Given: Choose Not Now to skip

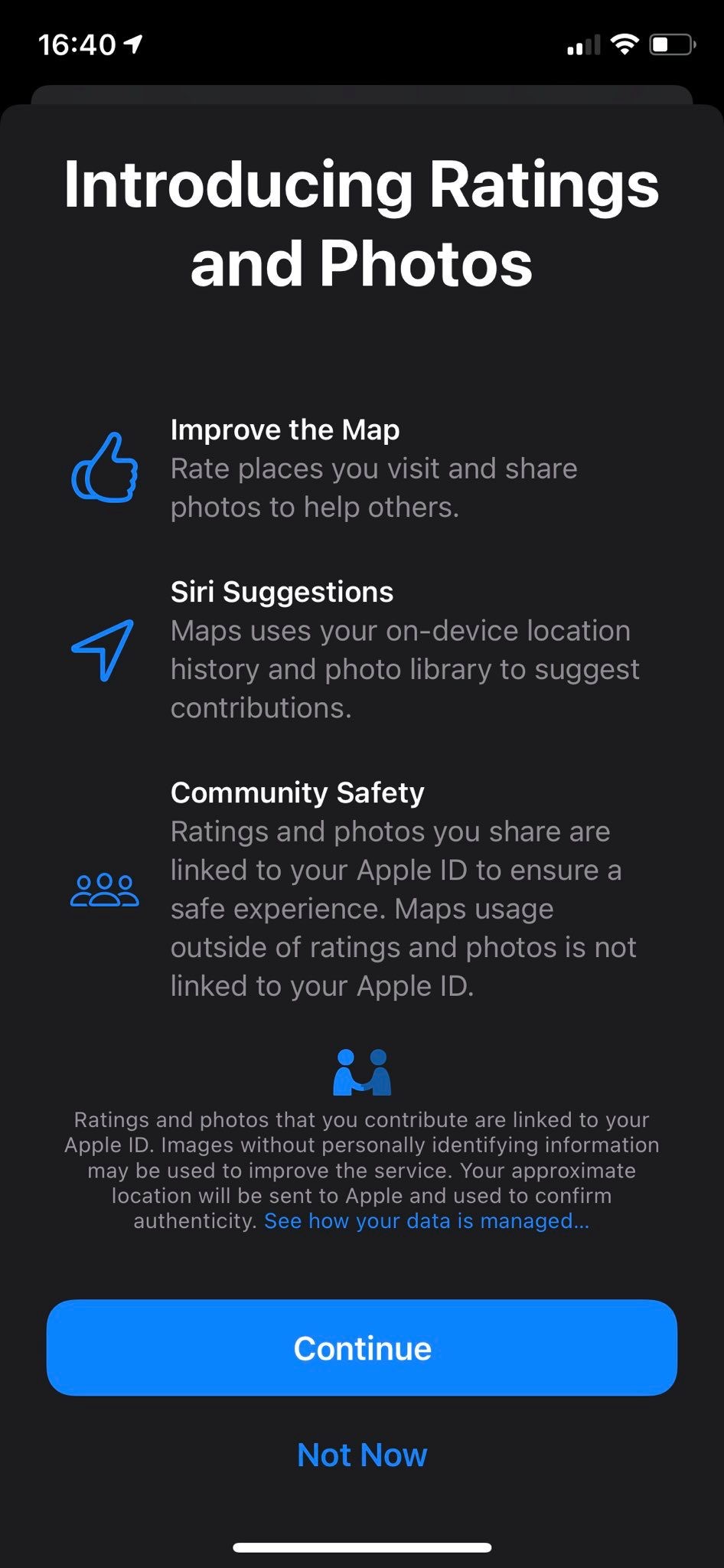Looking at the screenshot, I should (362, 1455).
